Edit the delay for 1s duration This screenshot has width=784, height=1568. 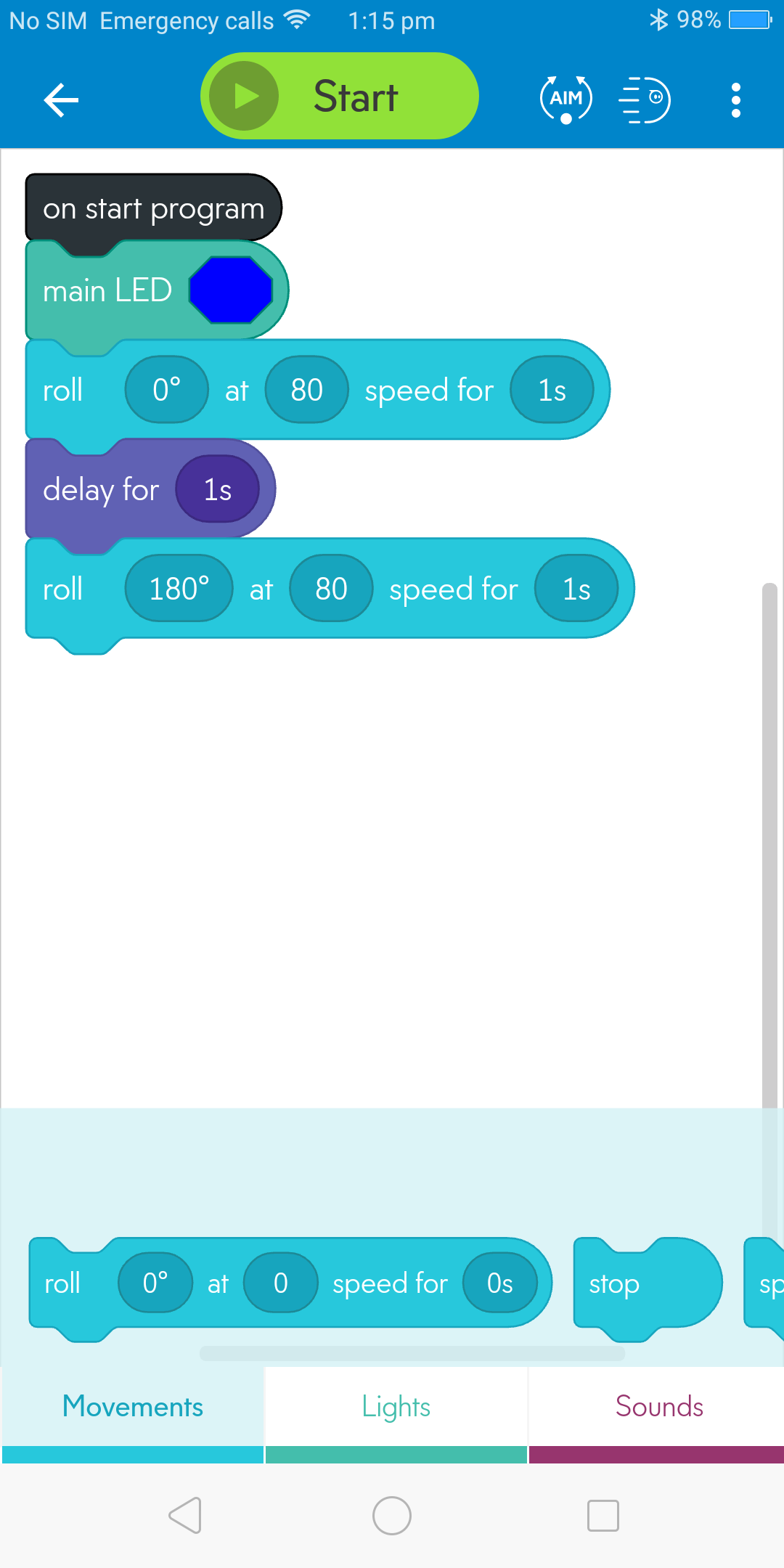218,489
